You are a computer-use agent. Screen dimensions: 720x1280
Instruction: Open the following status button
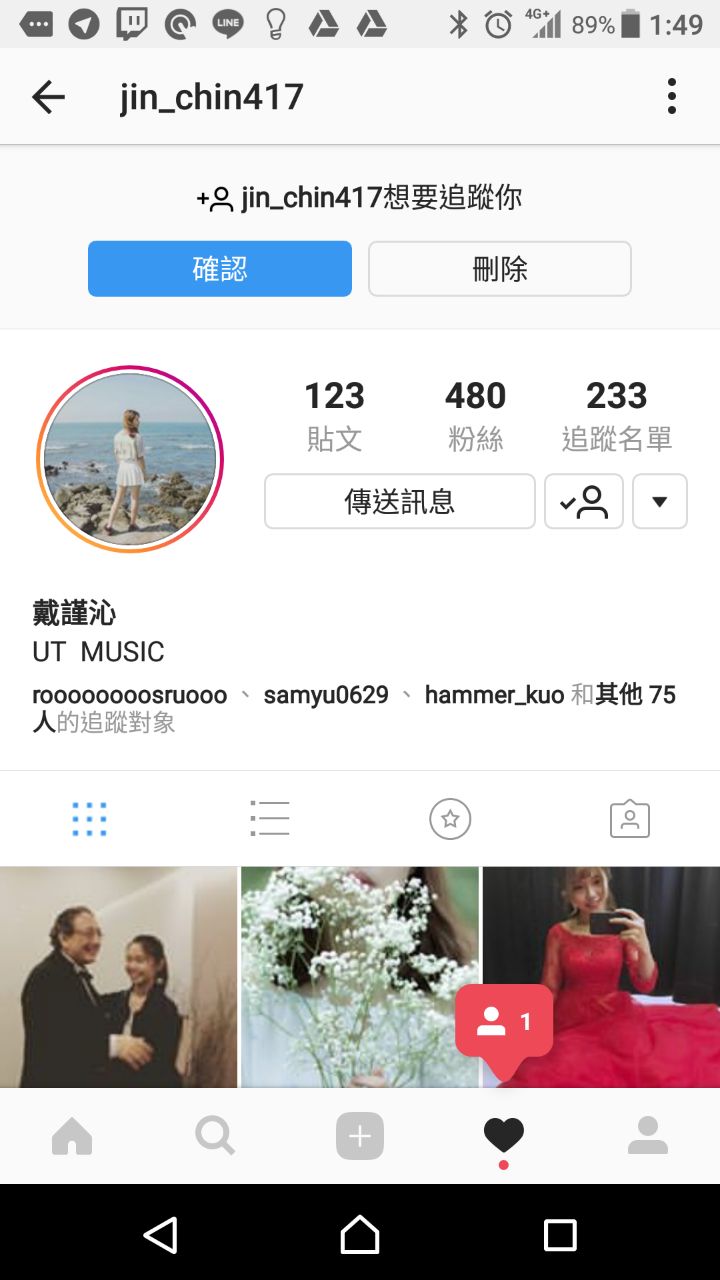point(584,501)
